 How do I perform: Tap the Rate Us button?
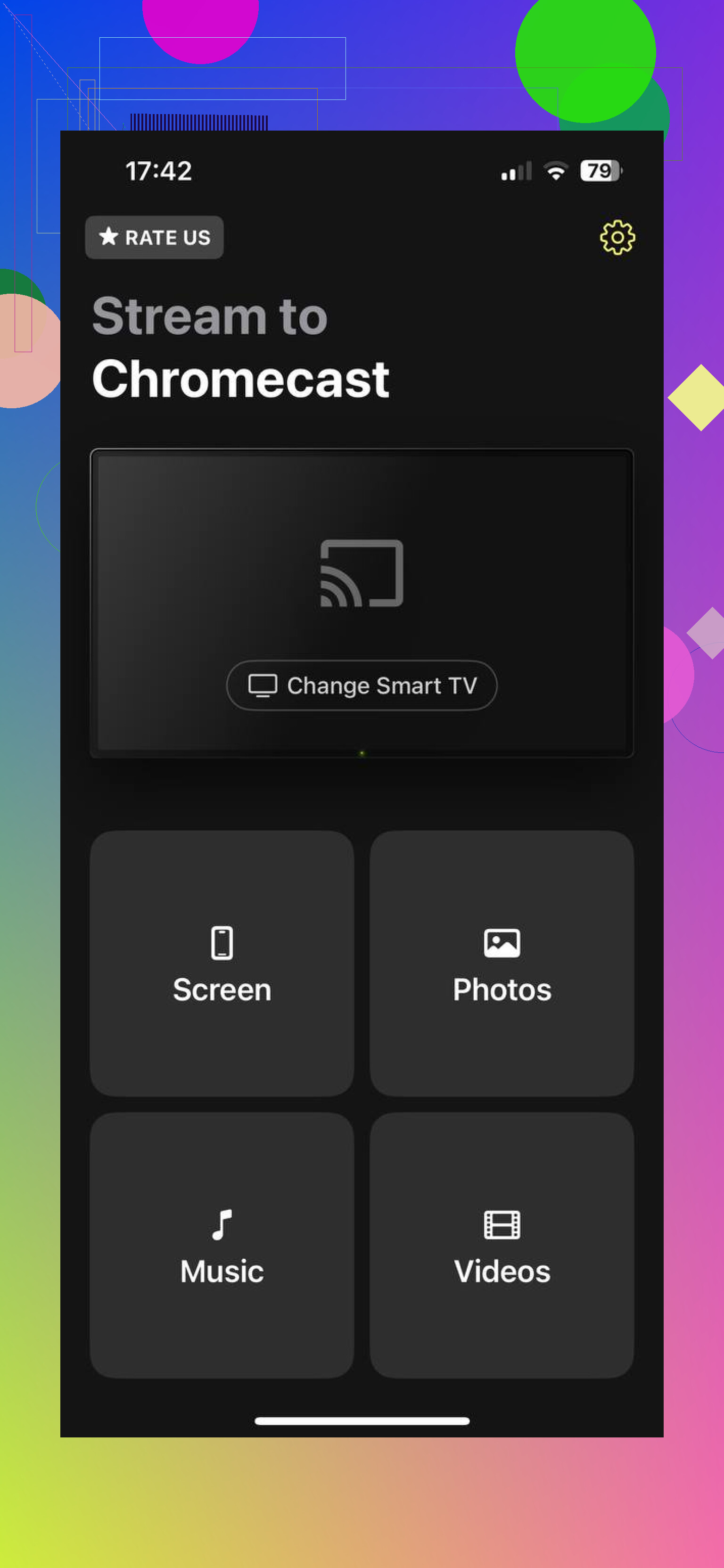coord(154,237)
